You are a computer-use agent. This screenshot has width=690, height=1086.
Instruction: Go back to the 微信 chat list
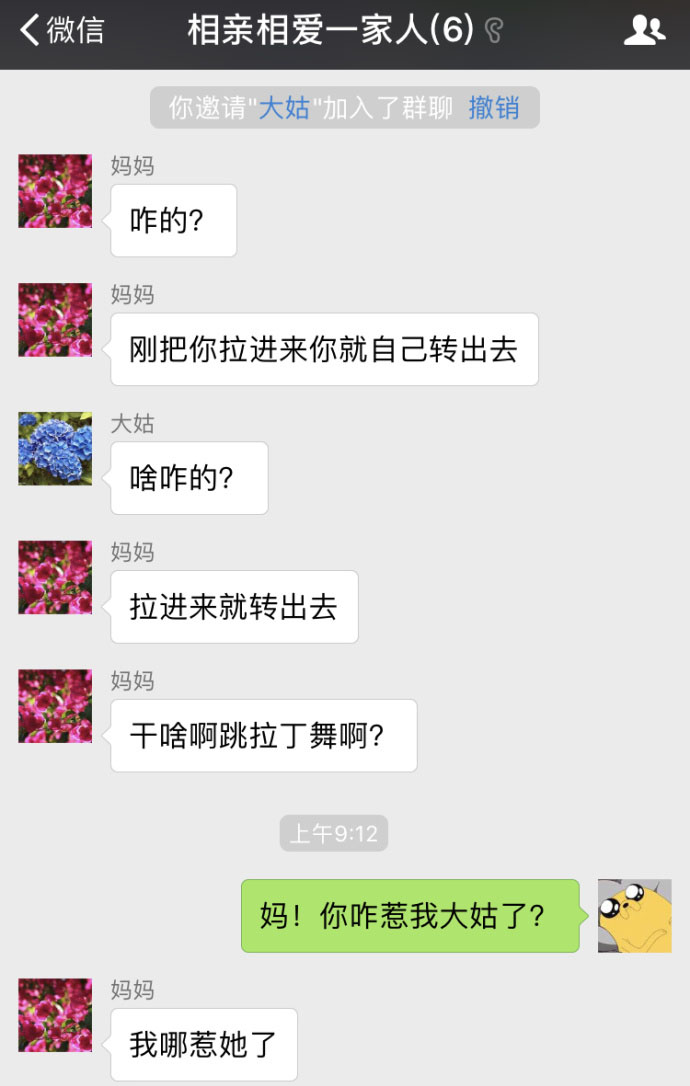pyautogui.click(x=62, y=31)
